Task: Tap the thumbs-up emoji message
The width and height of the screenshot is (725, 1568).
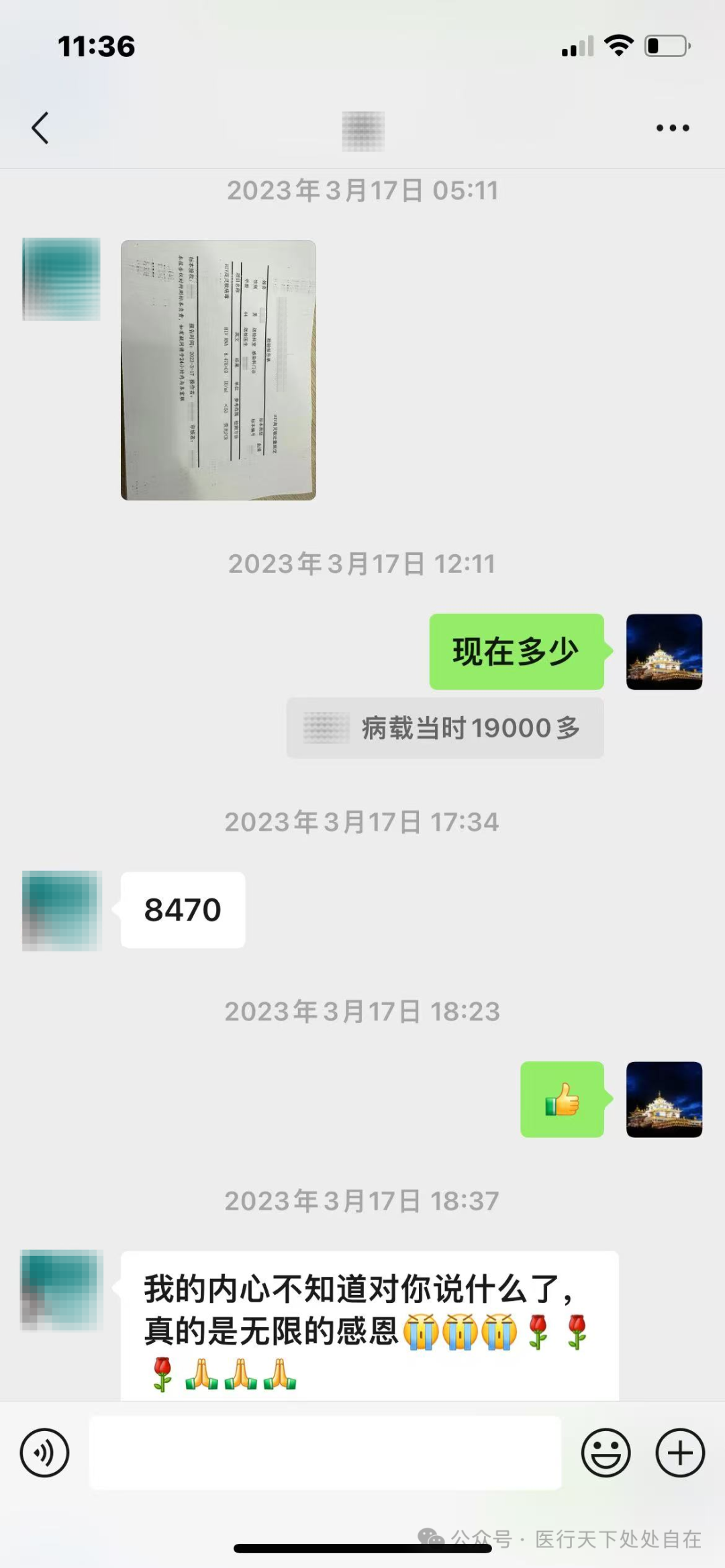Action: (563, 1099)
